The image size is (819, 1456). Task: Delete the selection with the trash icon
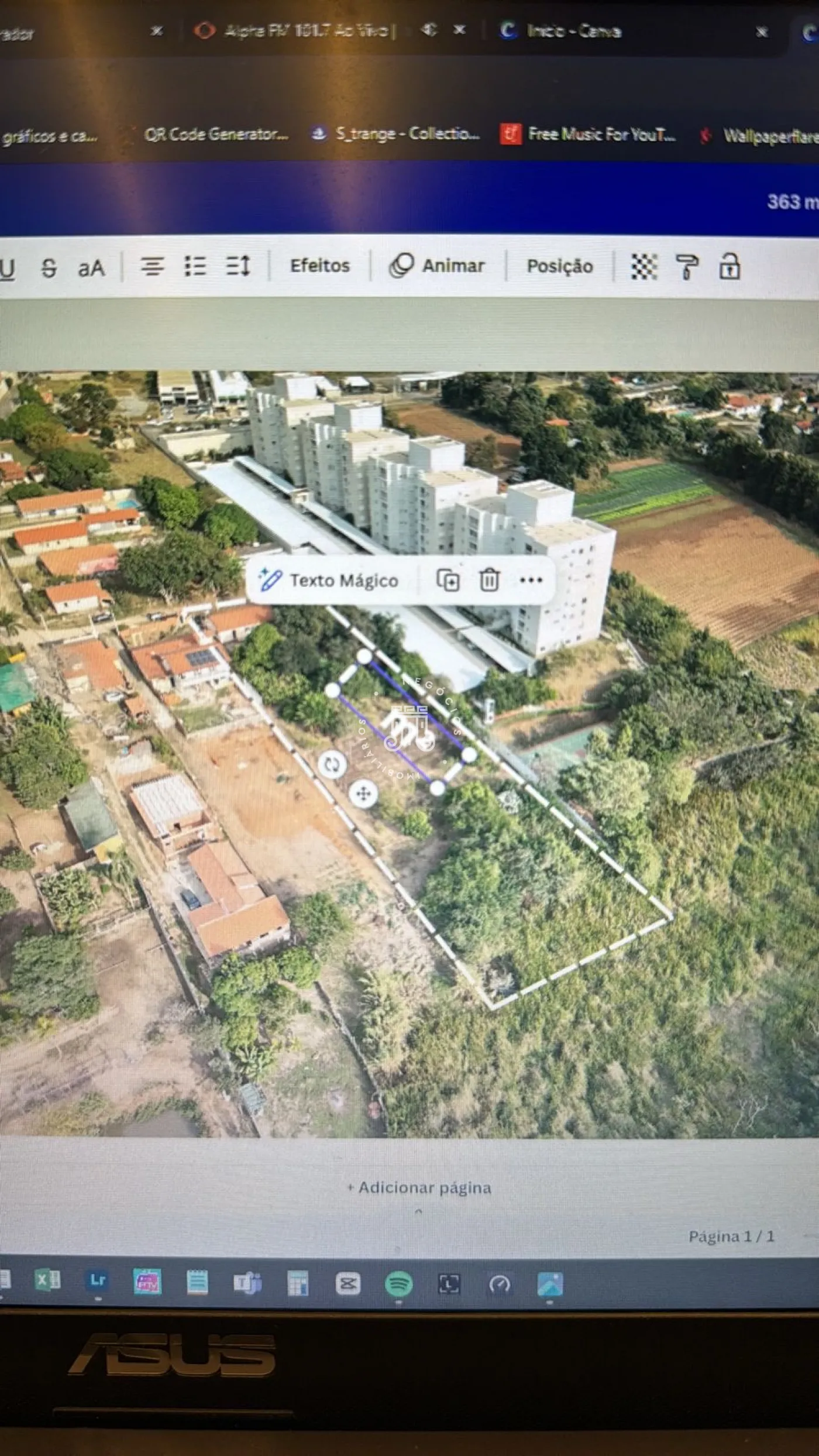pyautogui.click(x=490, y=580)
